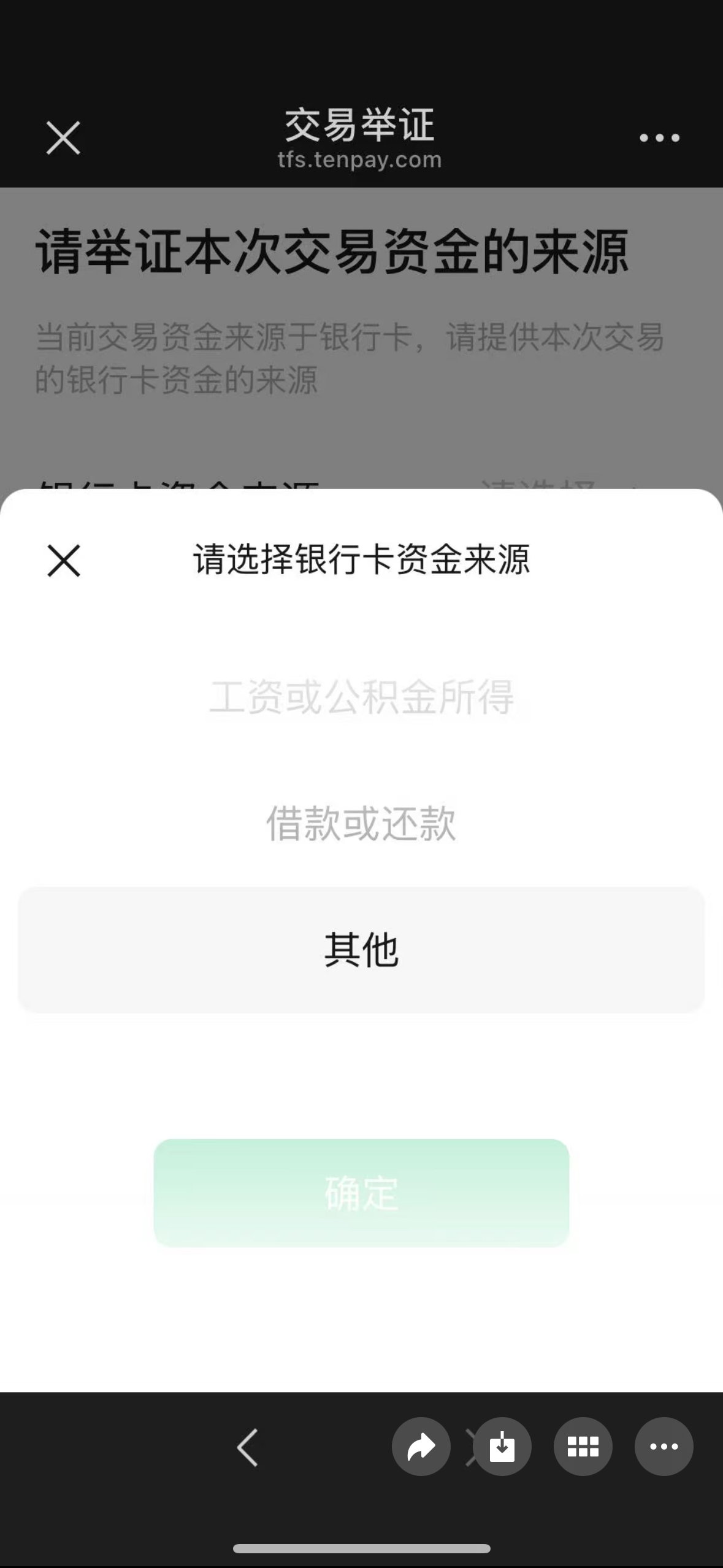Open the three-dot menu in header
Image resolution: width=723 pixels, height=1568 pixels.
coord(659,138)
